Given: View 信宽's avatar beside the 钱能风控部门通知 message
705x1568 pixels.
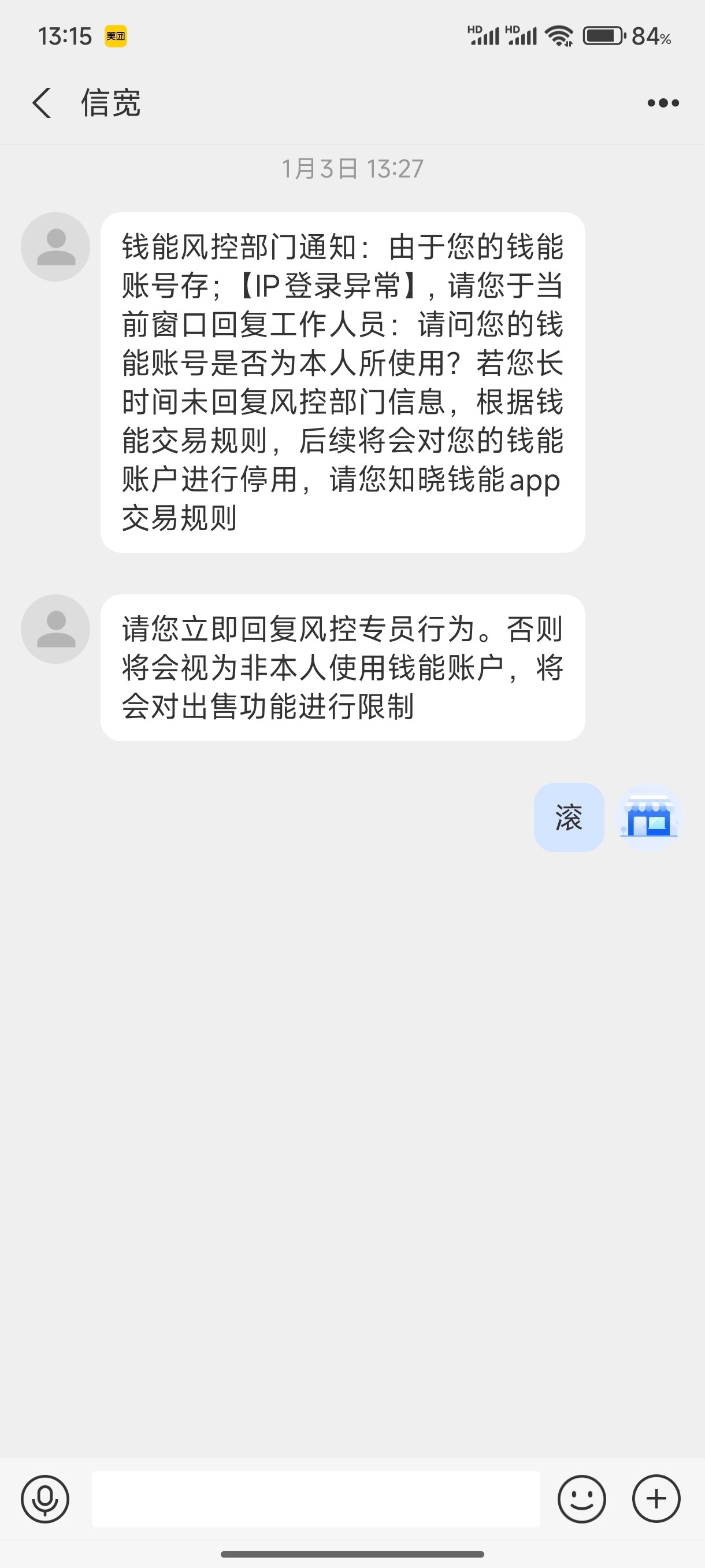Looking at the screenshot, I should tap(55, 246).
